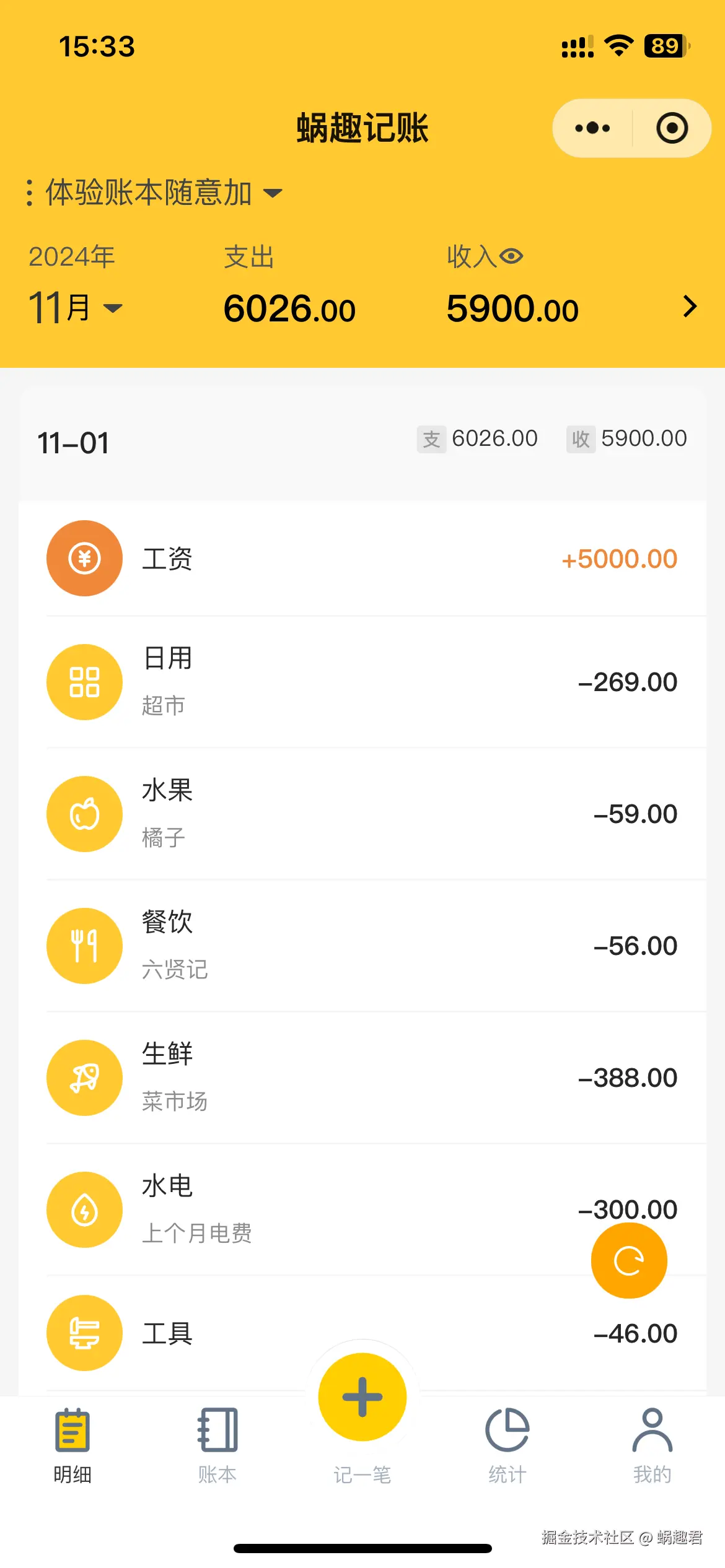
Task: Open the 11月 month picker
Action: [76, 308]
